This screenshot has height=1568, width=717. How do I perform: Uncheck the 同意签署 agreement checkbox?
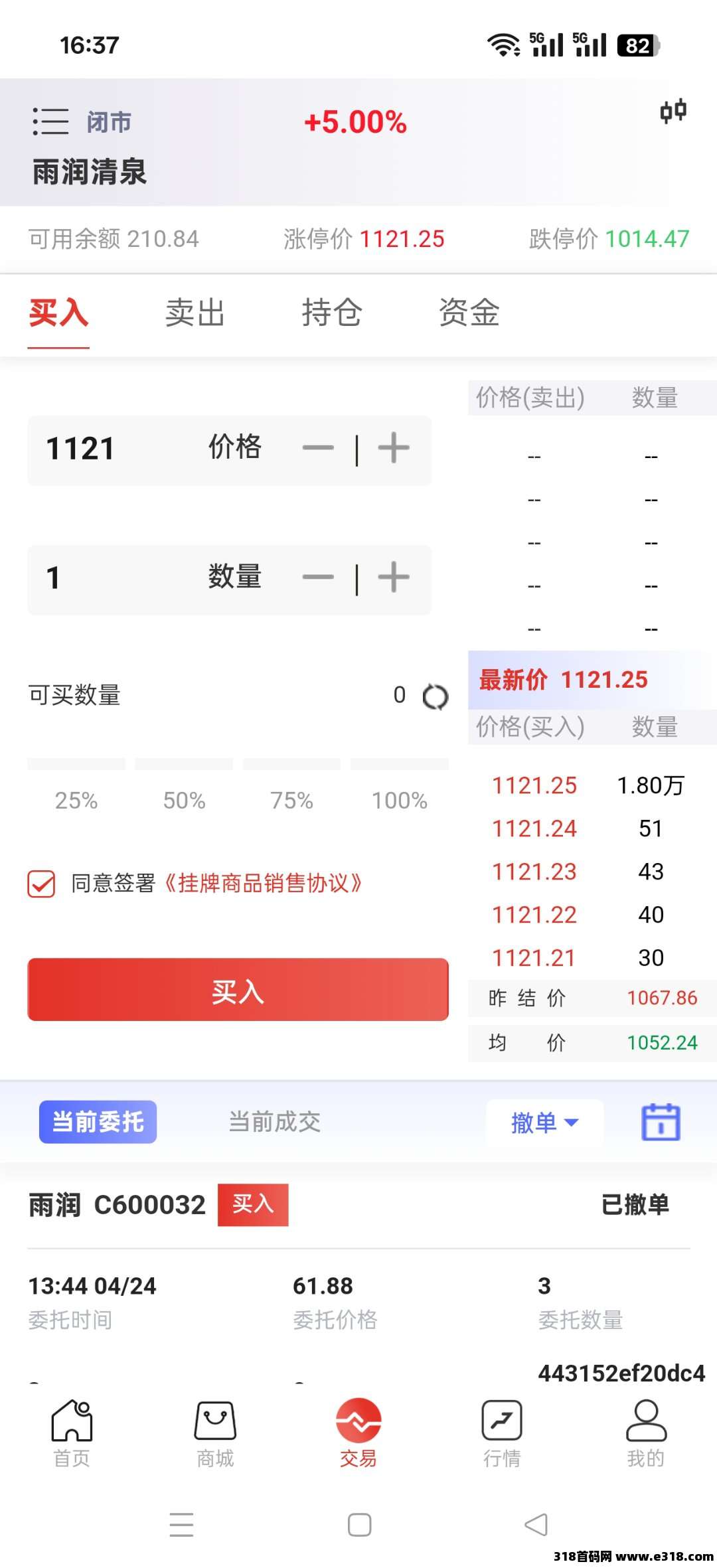[42, 884]
